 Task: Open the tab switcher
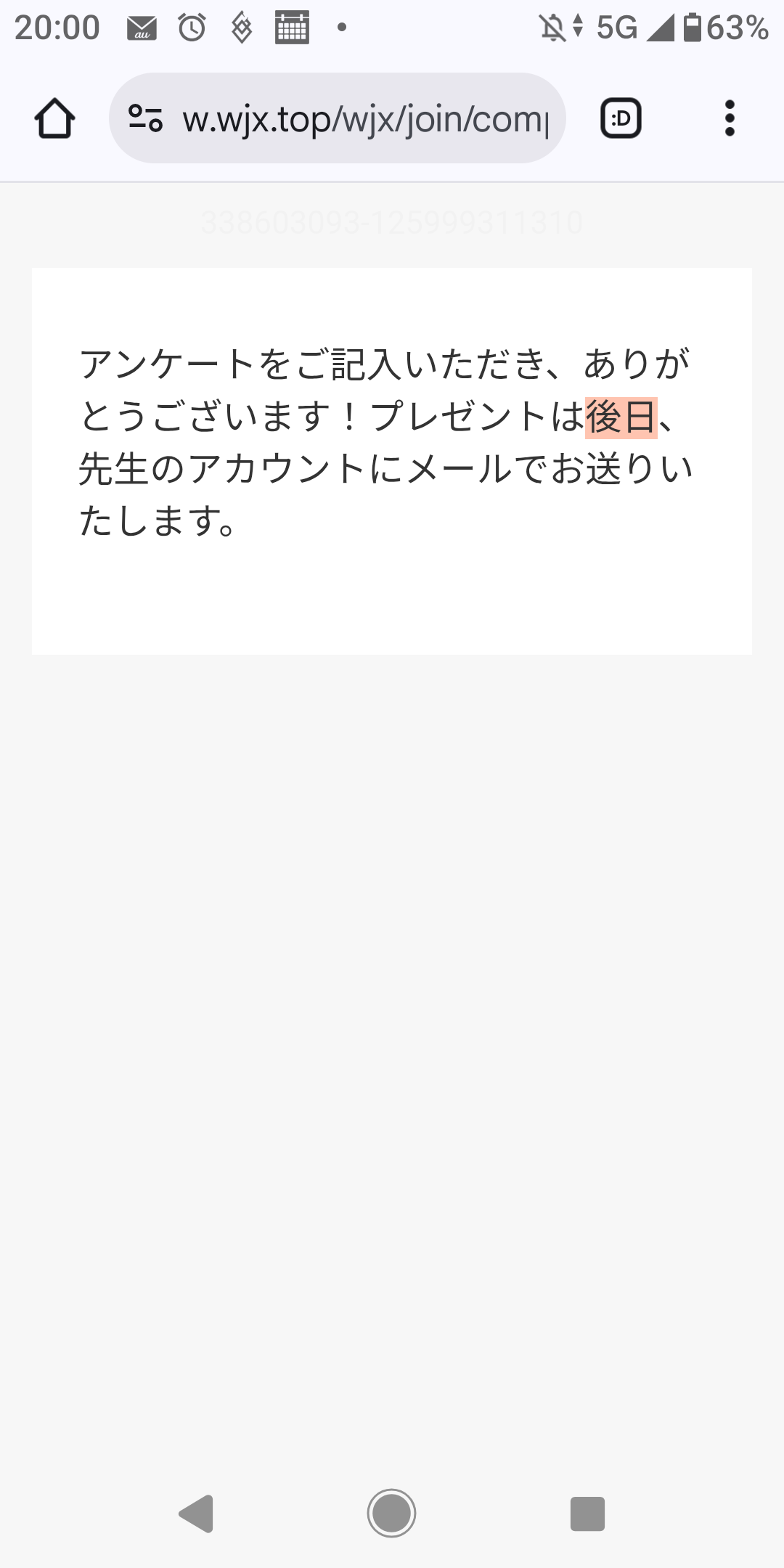click(x=621, y=118)
